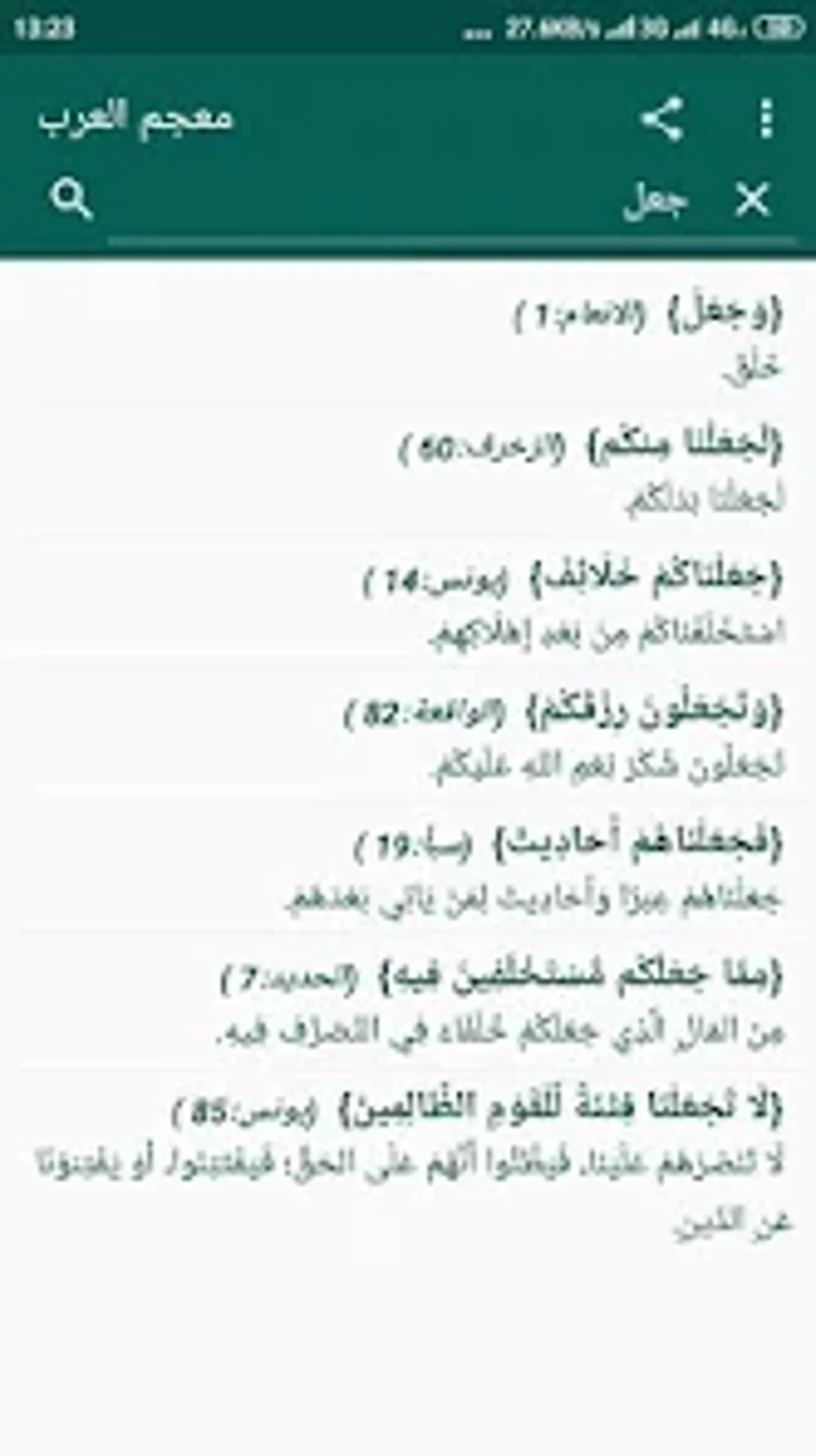Clear the search text with X
This screenshot has height=1456, width=816.
pos(751,199)
